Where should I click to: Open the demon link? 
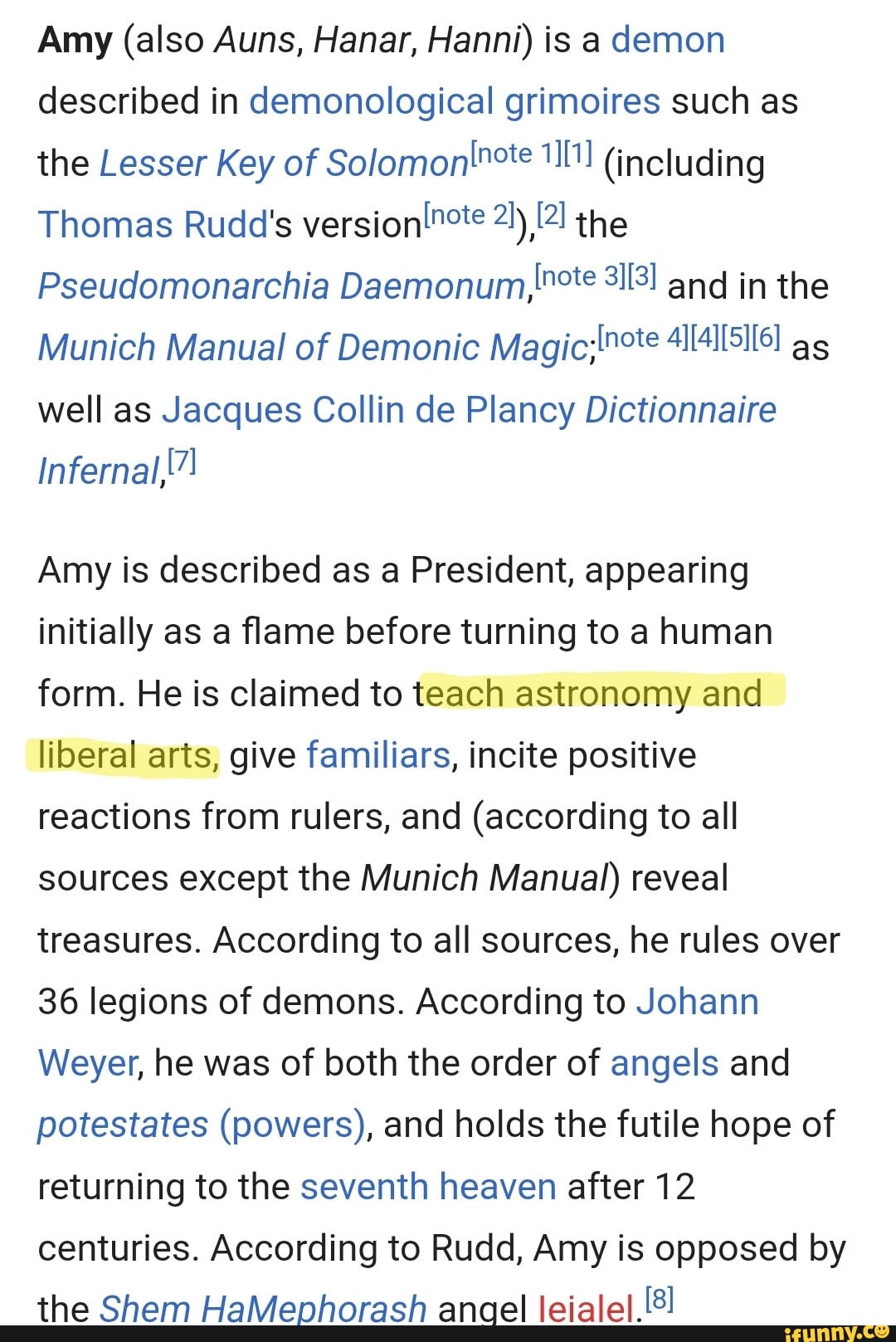[667, 40]
